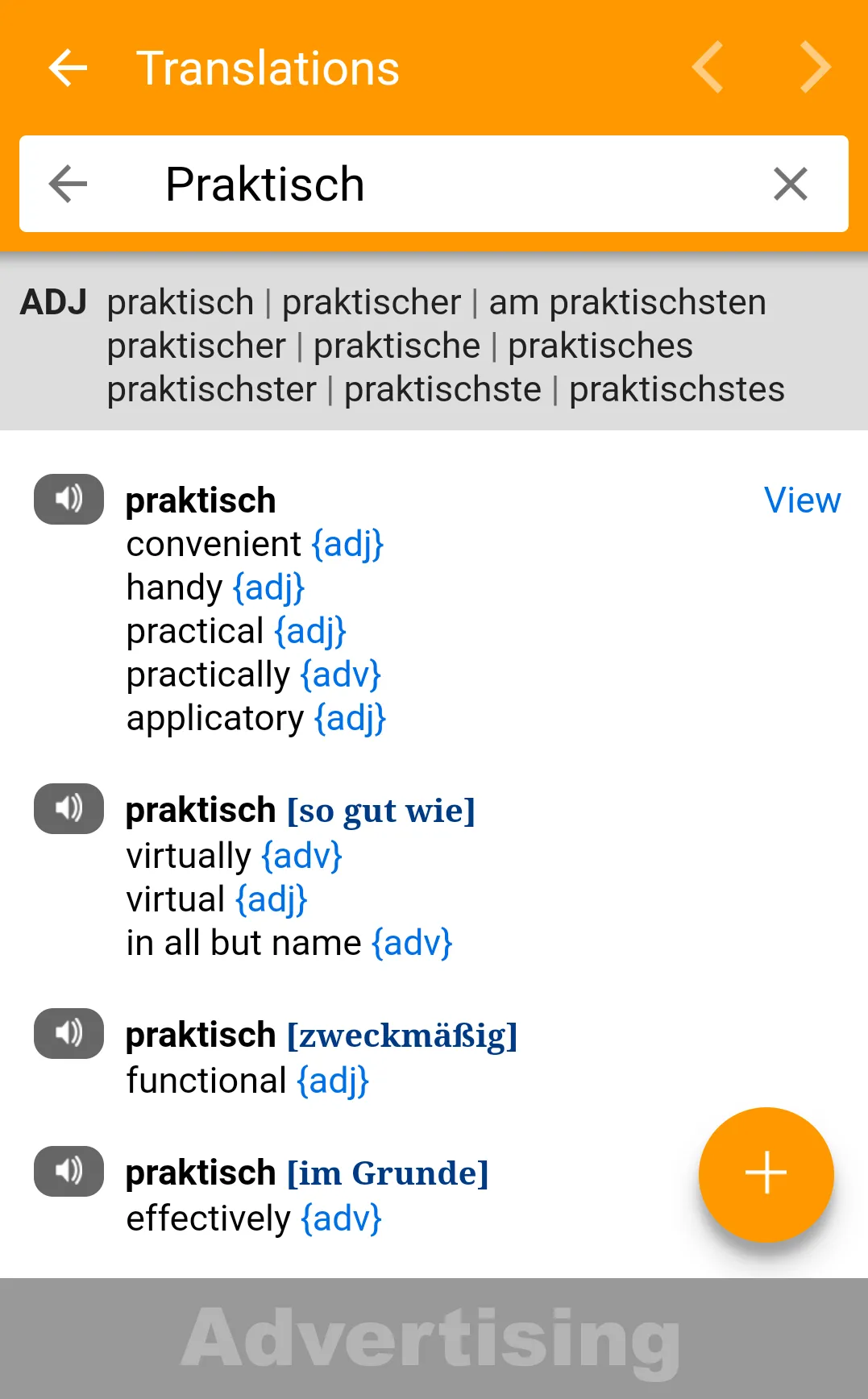The width and height of the screenshot is (868, 1399).
Task: Go to next translation with right chevron
Action: (x=816, y=68)
